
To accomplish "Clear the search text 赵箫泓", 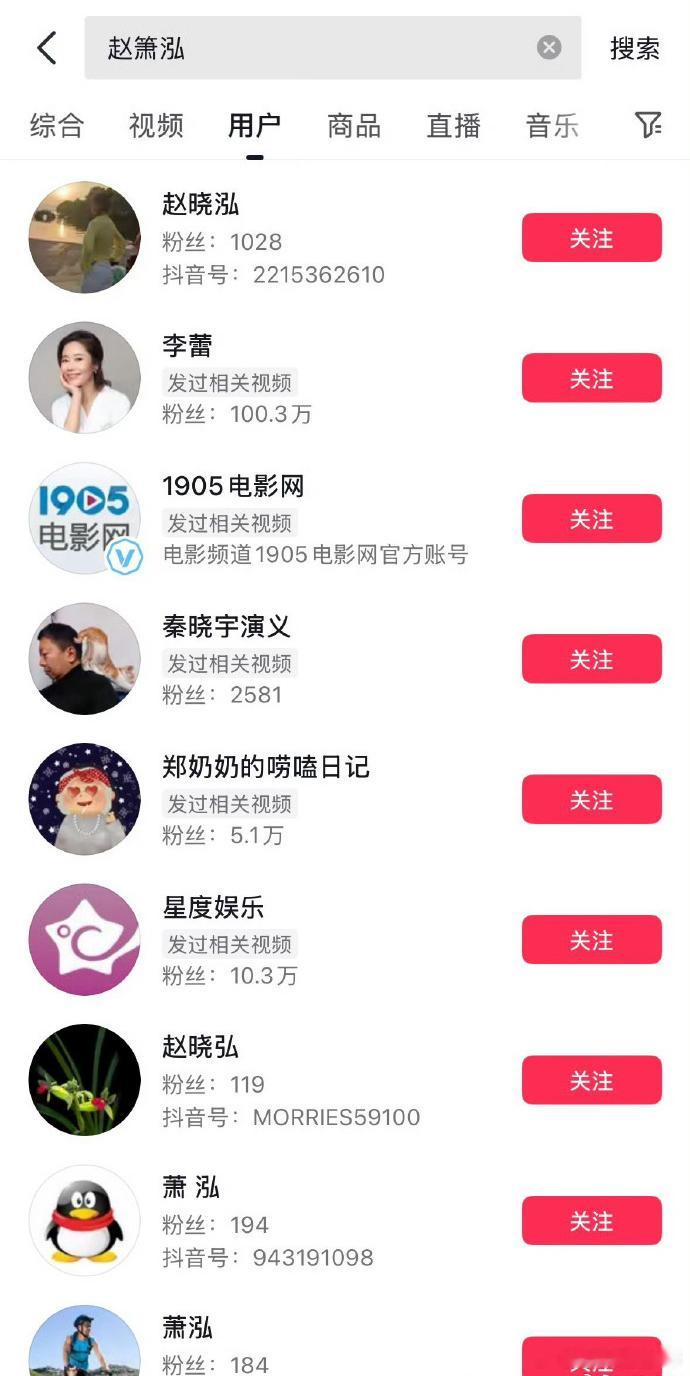I will click(549, 47).
